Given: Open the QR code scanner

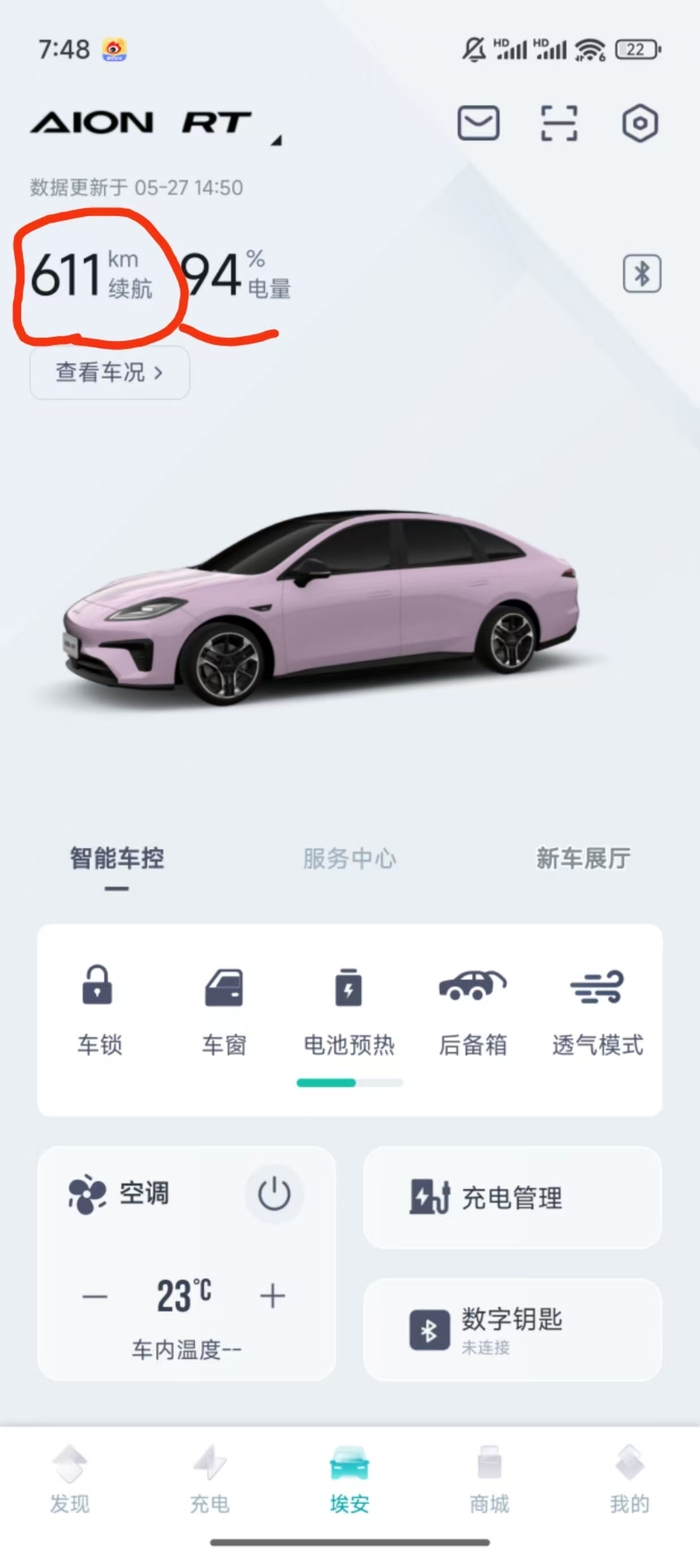Looking at the screenshot, I should pyautogui.click(x=559, y=123).
